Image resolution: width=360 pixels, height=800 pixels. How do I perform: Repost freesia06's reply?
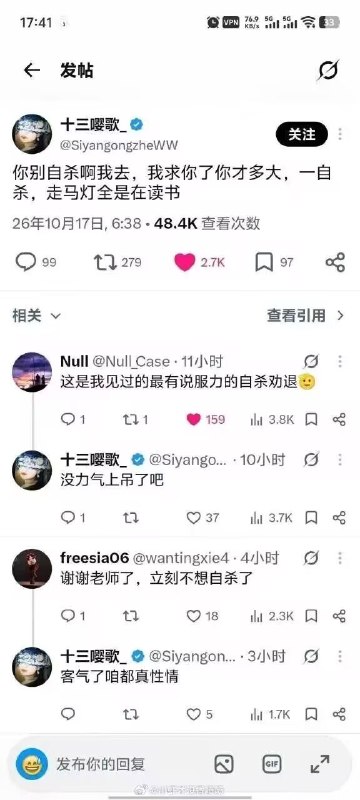(131, 616)
